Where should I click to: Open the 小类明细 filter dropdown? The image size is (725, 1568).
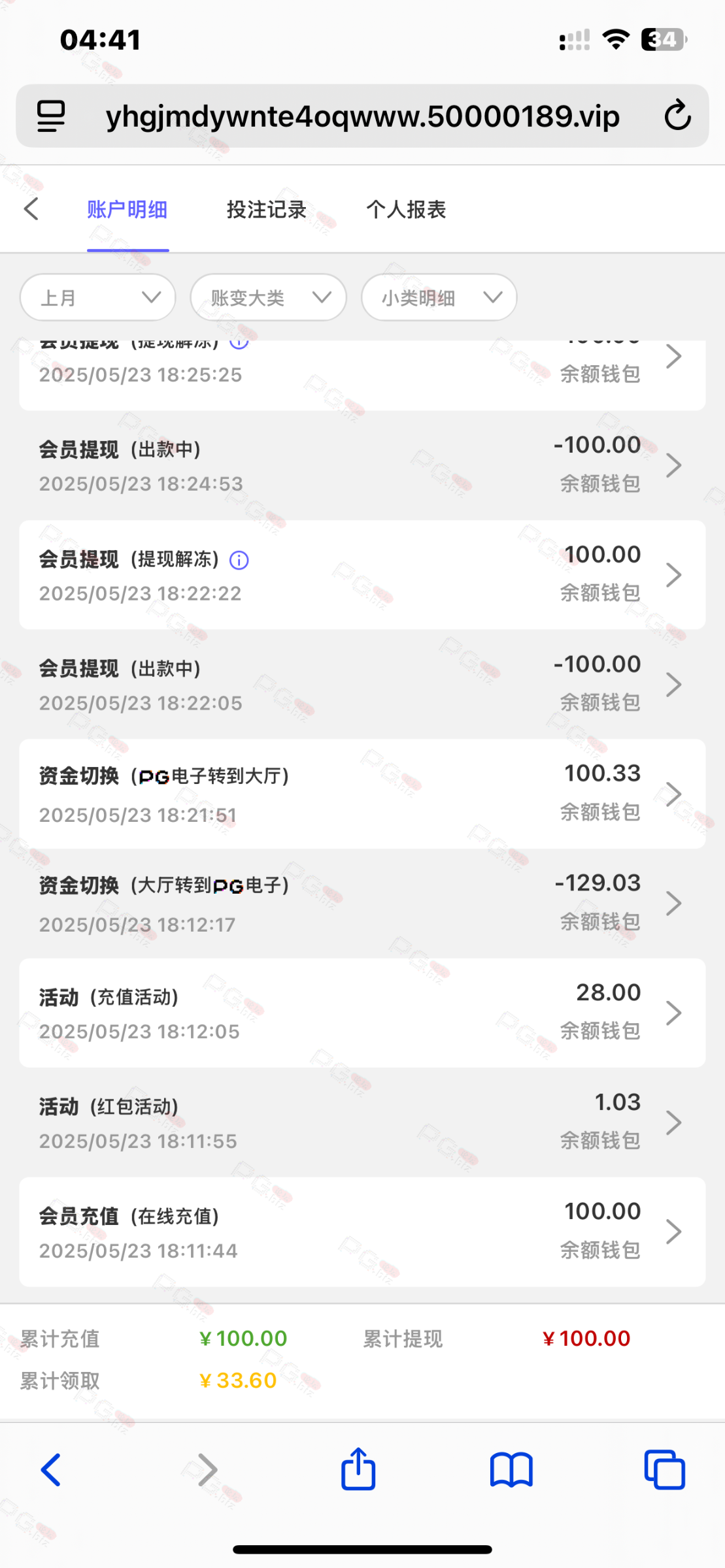439,297
